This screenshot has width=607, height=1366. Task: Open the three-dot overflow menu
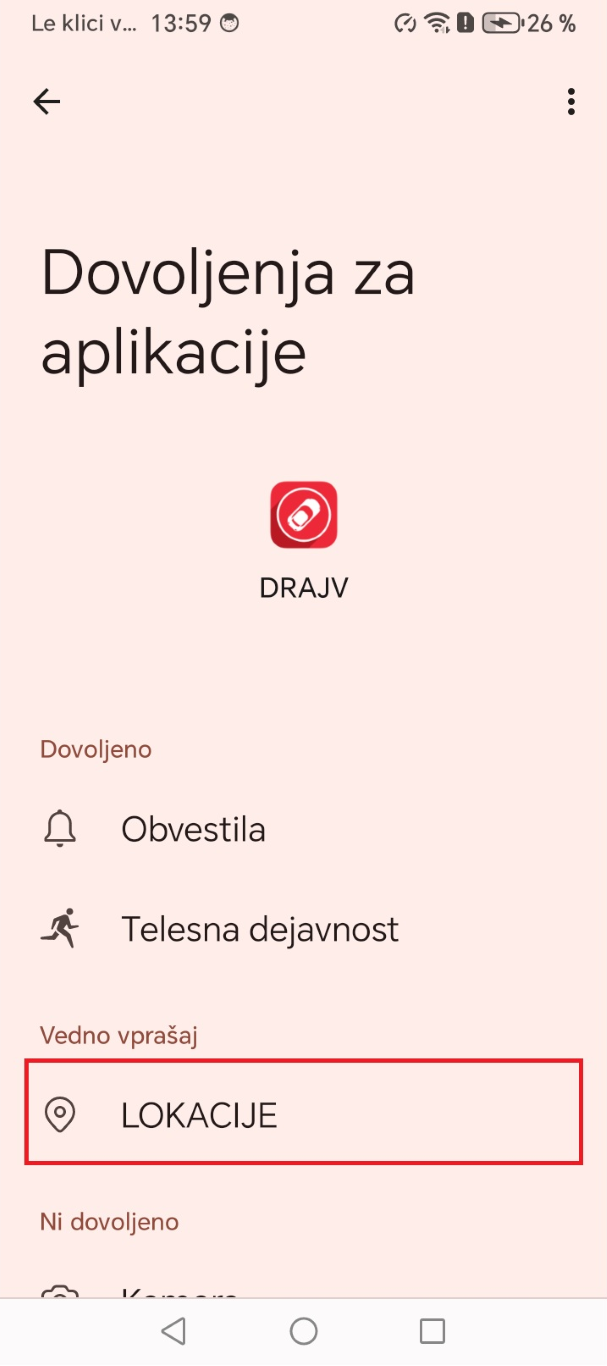(571, 101)
